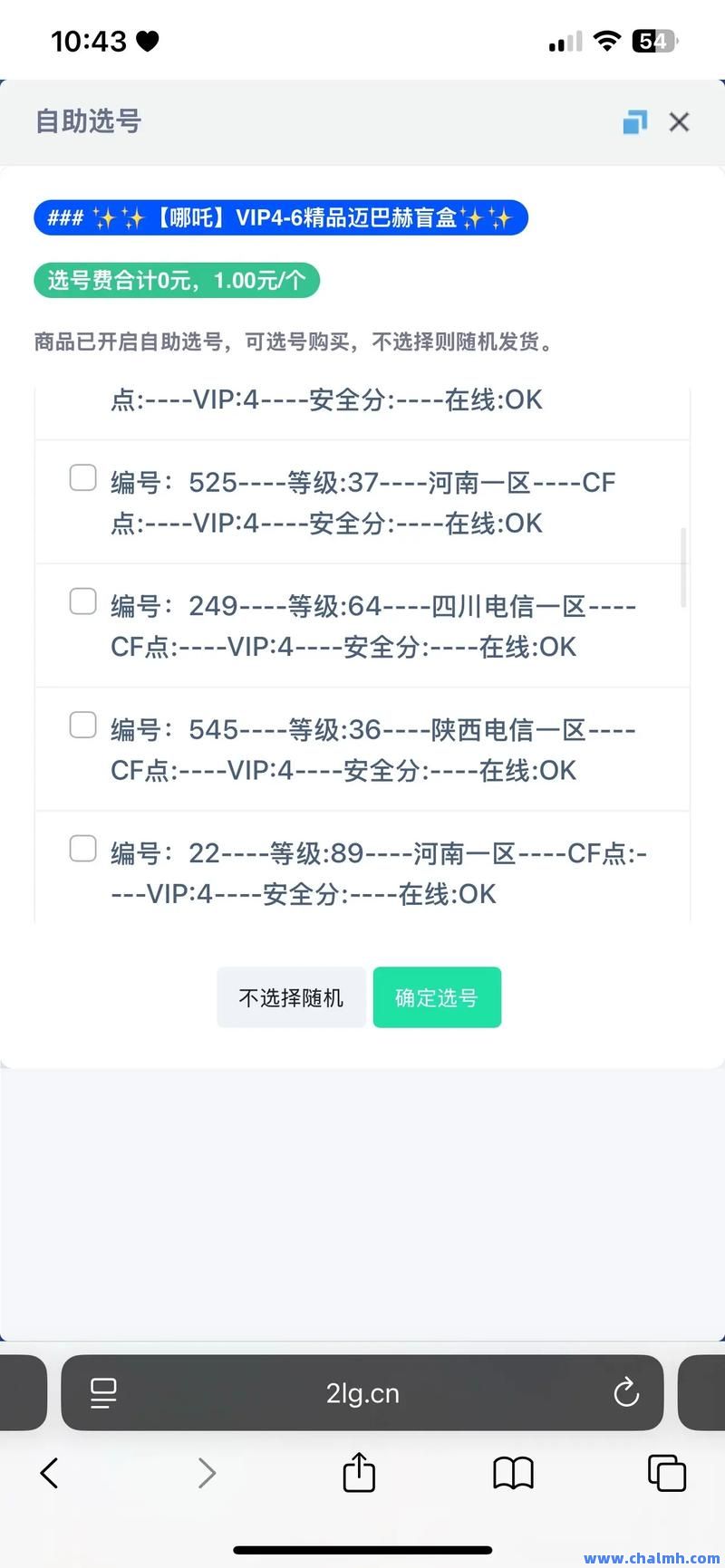Show open tabs via the tabs icon
Screen dimensions: 725x1568
tap(666, 1473)
